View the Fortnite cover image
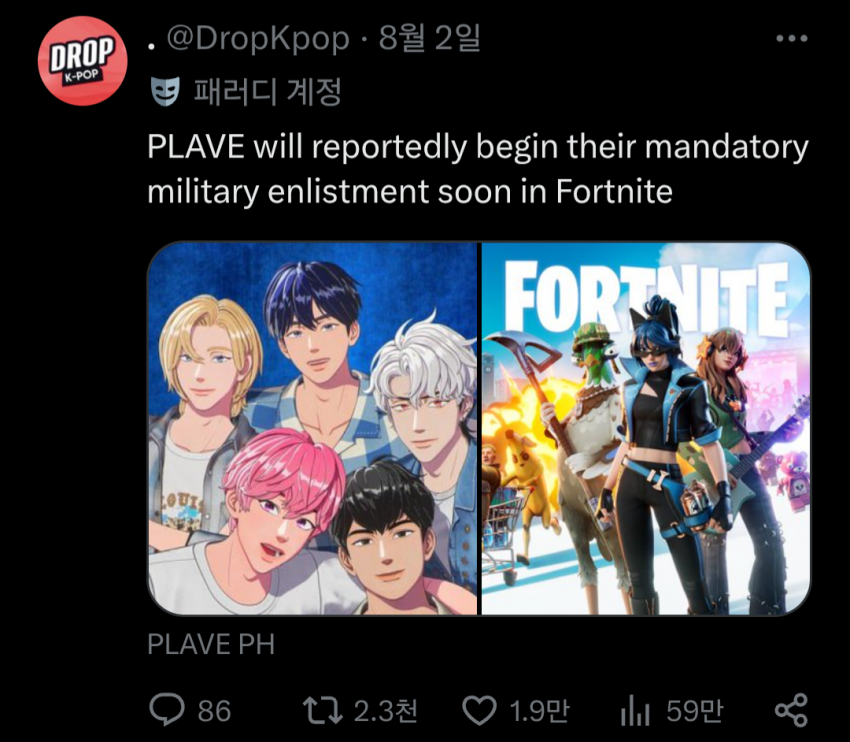Viewport: 850px width, 742px height. point(646,428)
